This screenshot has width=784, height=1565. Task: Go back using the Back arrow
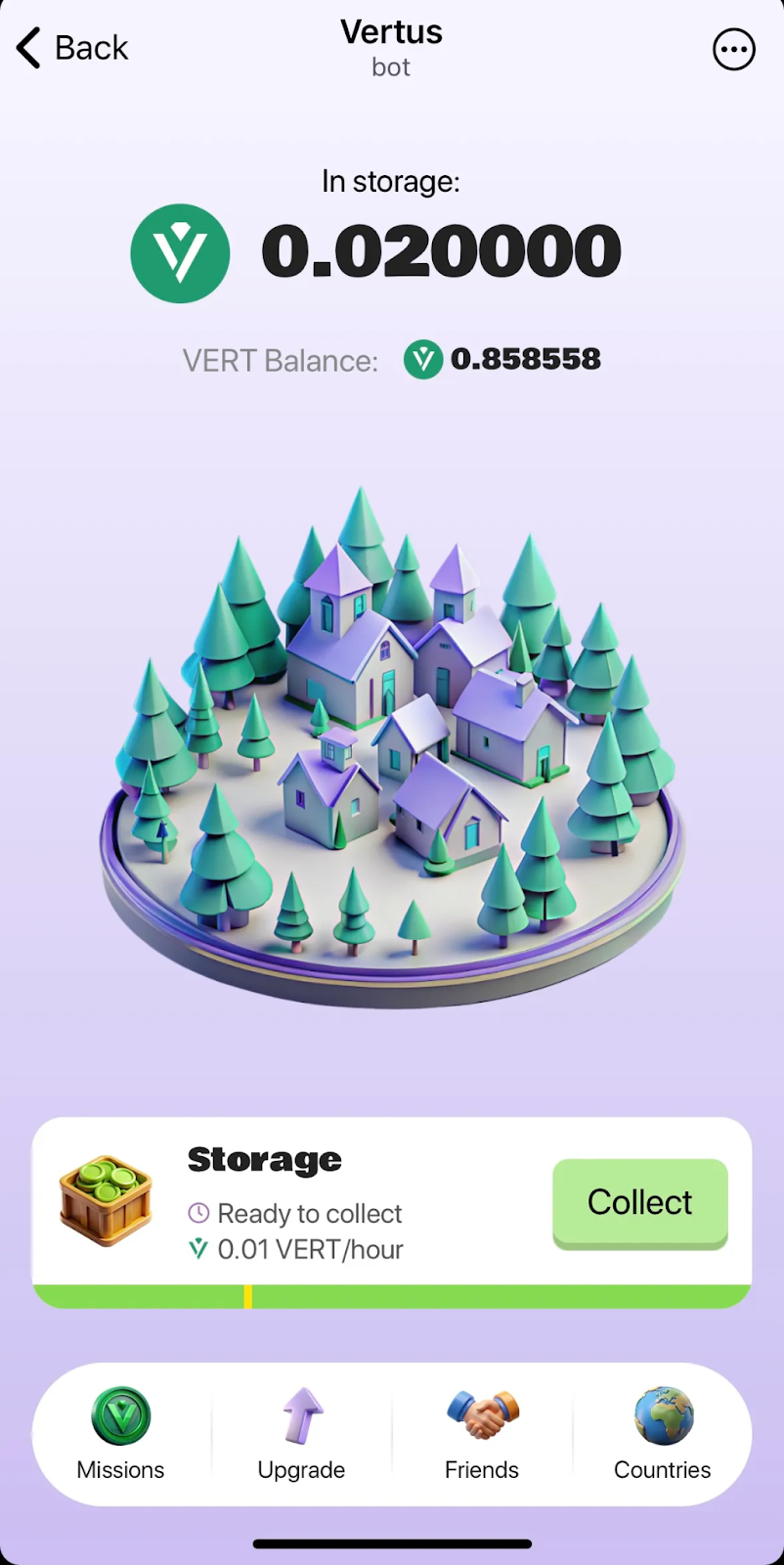pos(70,47)
